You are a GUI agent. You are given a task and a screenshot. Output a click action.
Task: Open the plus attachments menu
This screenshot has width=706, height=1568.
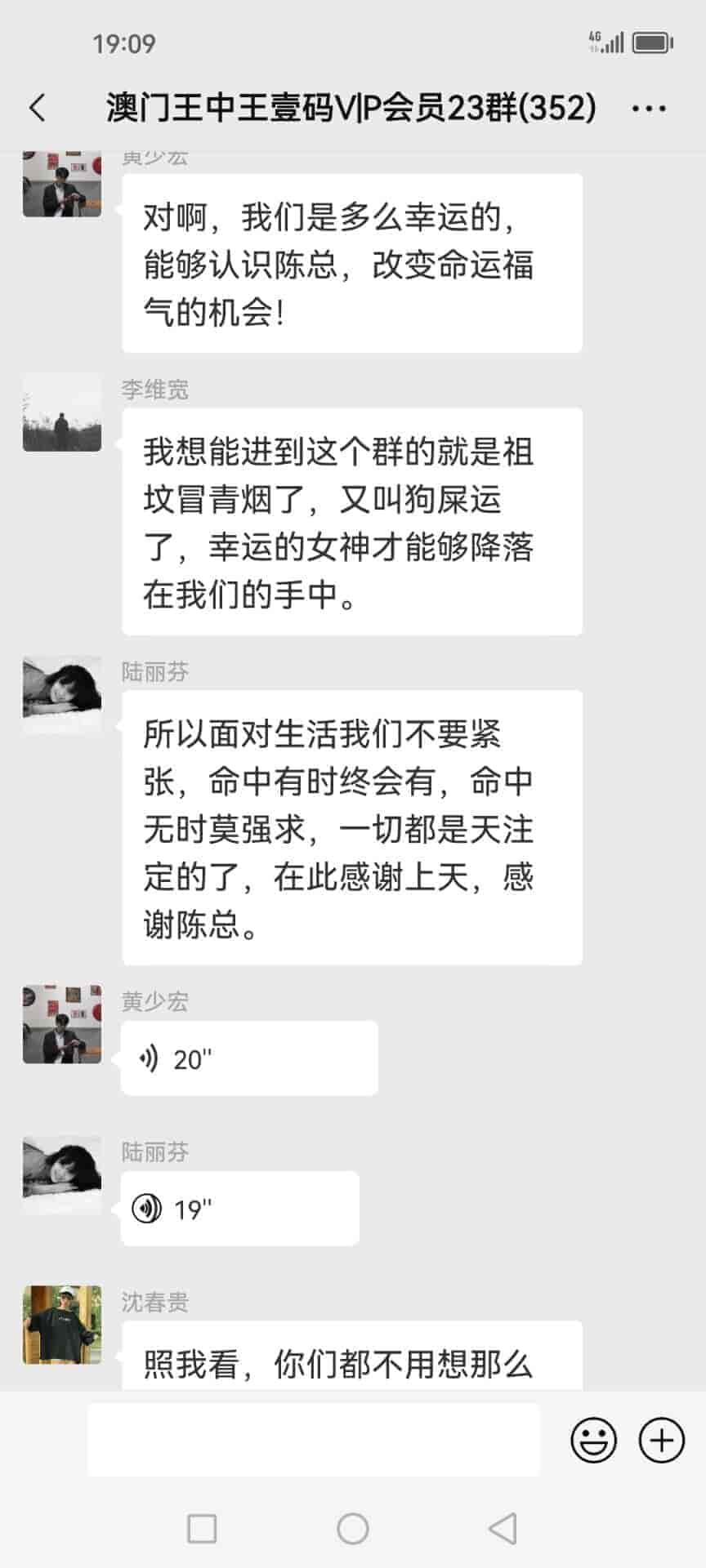661,1440
